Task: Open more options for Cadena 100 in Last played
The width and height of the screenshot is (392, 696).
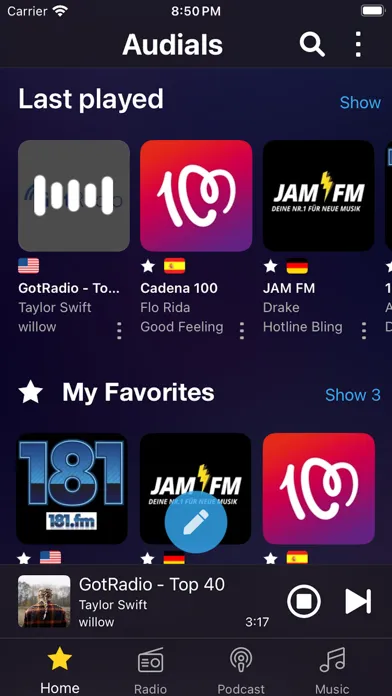Action: coord(242,331)
